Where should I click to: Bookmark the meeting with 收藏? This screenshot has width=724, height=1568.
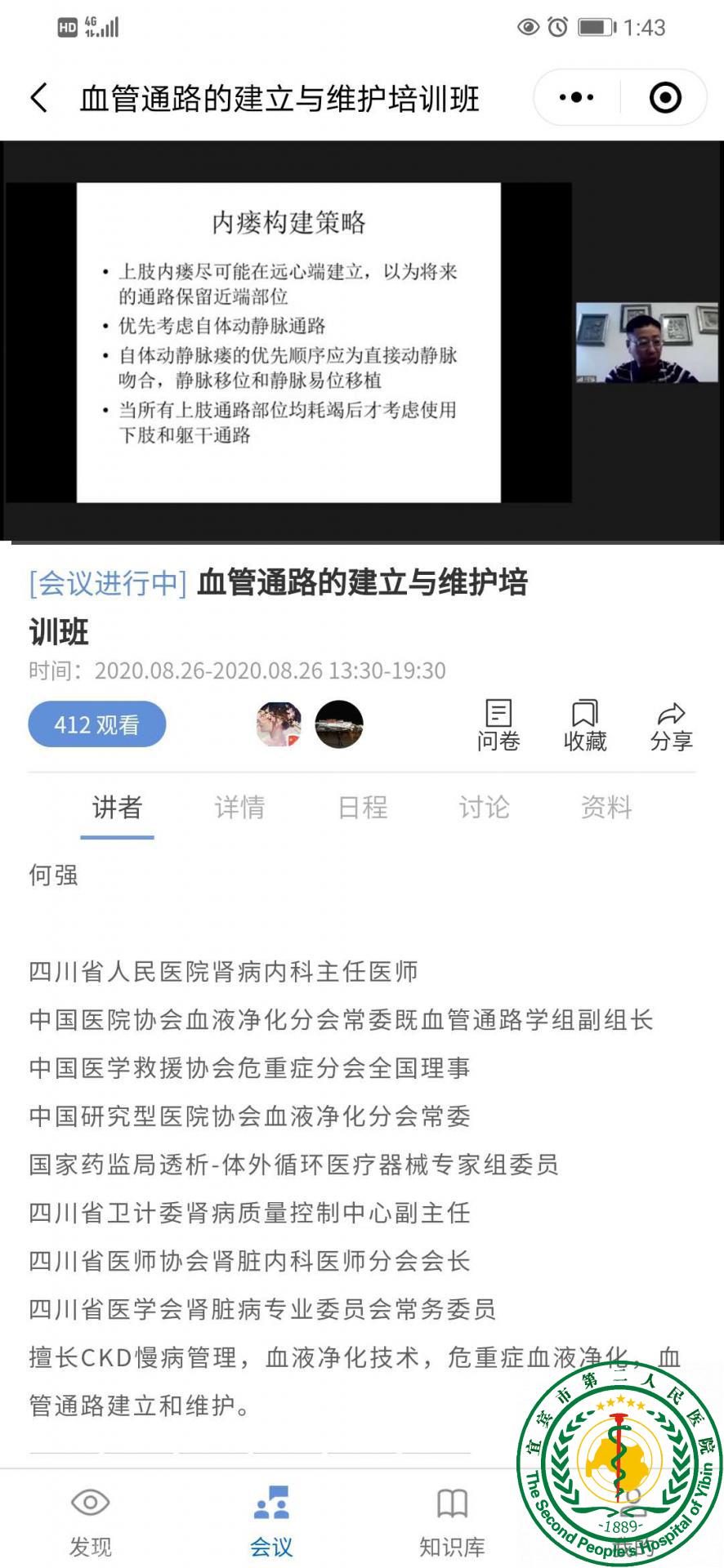[x=585, y=725]
